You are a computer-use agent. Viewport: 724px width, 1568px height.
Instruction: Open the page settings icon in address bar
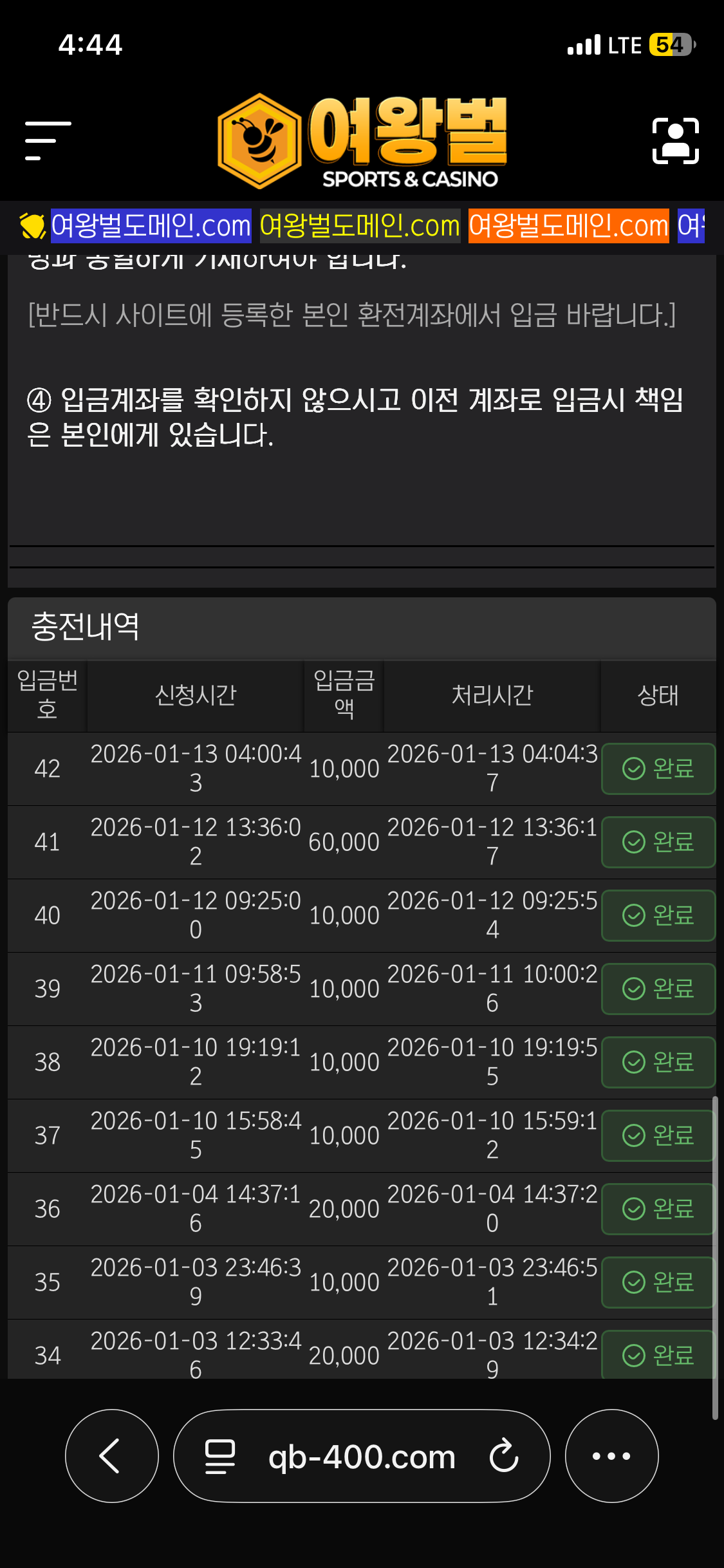[219, 1457]
